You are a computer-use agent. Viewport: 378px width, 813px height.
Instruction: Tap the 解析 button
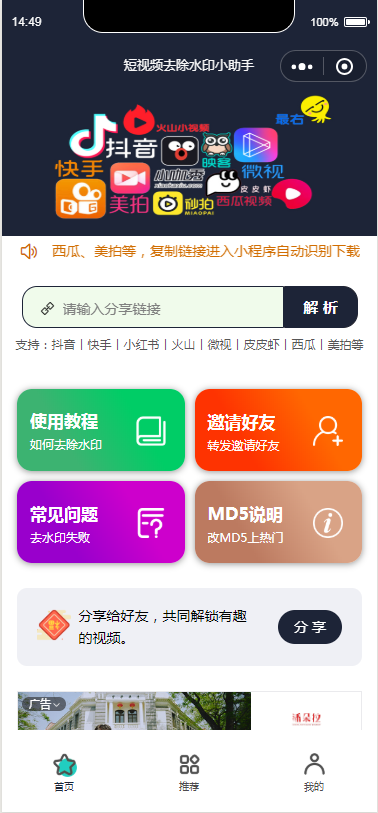click(320, 307)
